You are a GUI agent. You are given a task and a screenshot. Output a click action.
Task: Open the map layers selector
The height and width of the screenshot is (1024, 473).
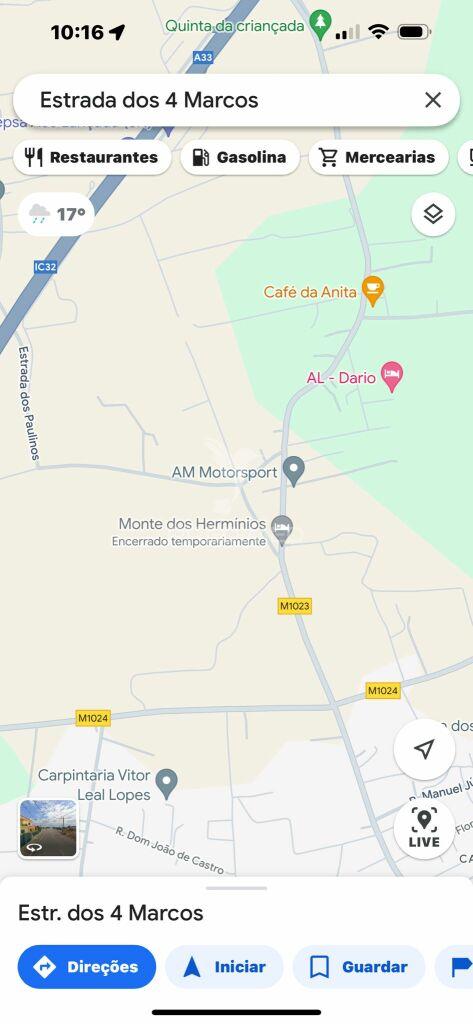pos(433,214)
